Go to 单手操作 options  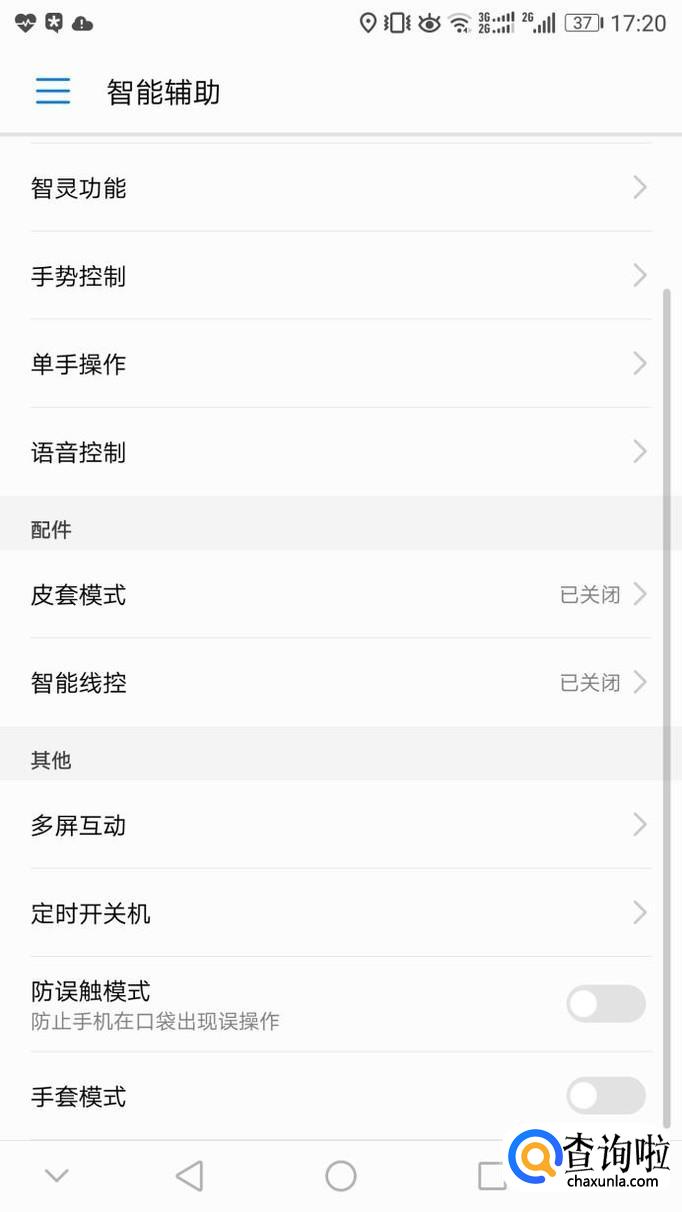coord(341,364)
